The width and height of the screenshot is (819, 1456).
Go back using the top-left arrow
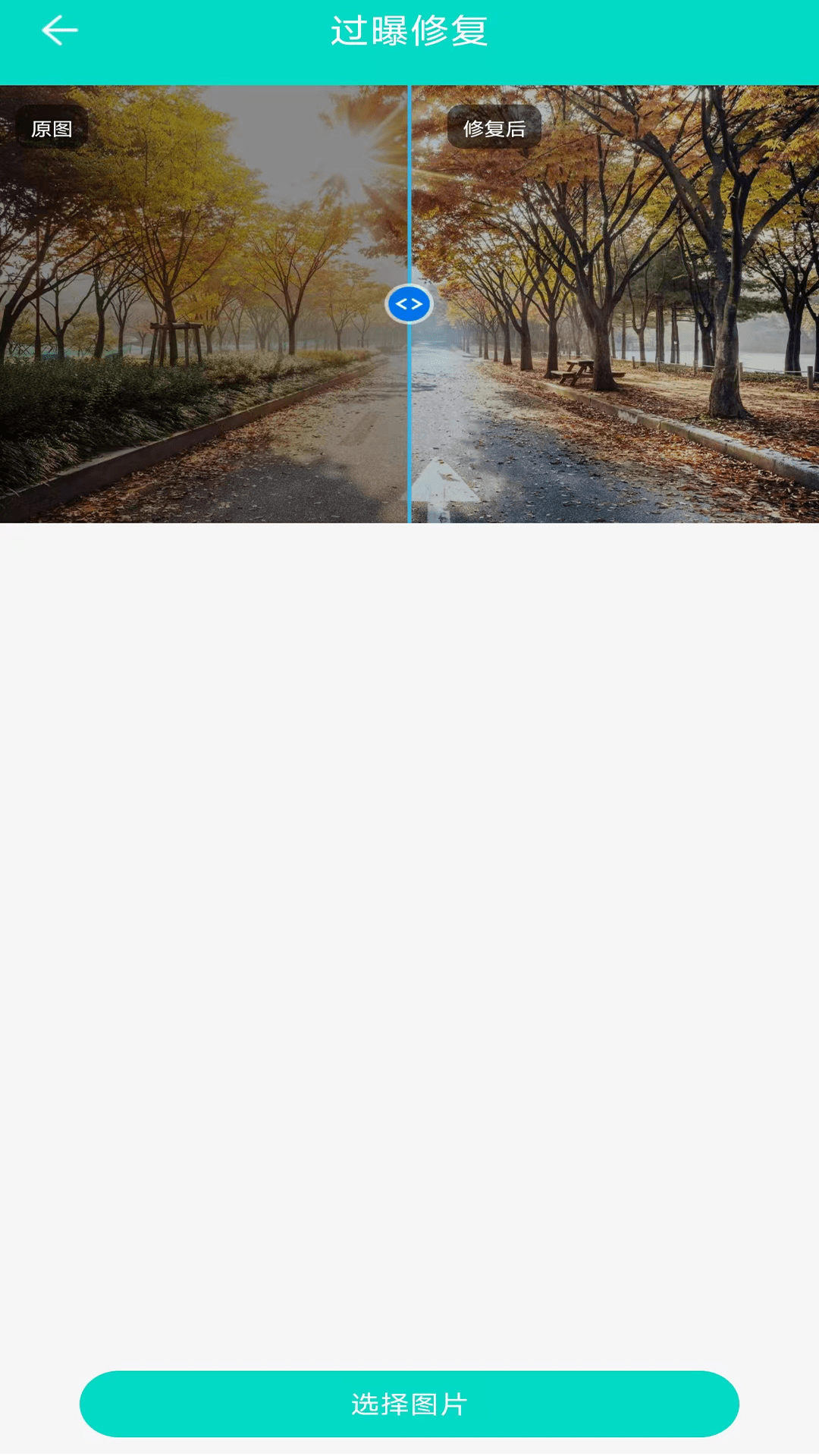point(59,31)
